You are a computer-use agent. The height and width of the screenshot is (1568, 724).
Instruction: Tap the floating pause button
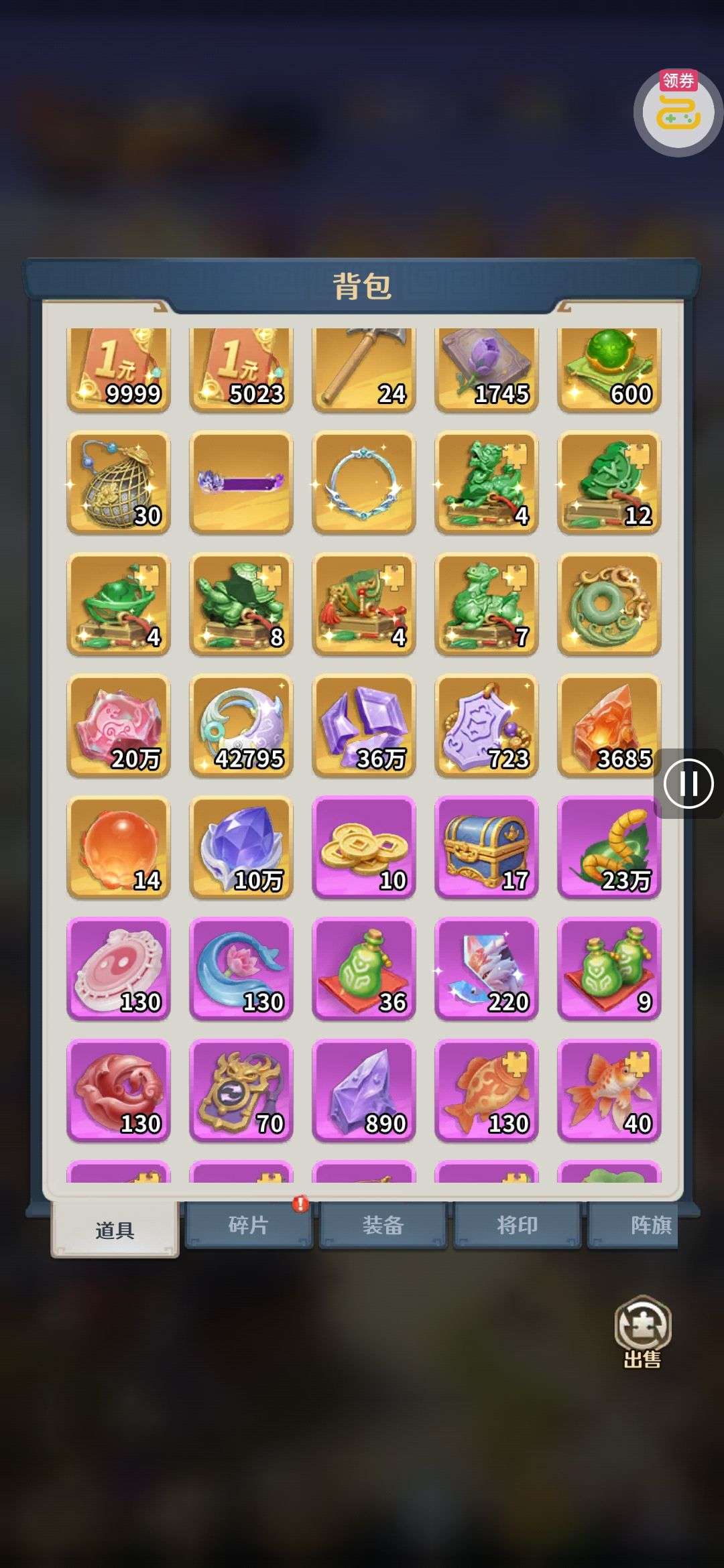(x=688, y=783)
